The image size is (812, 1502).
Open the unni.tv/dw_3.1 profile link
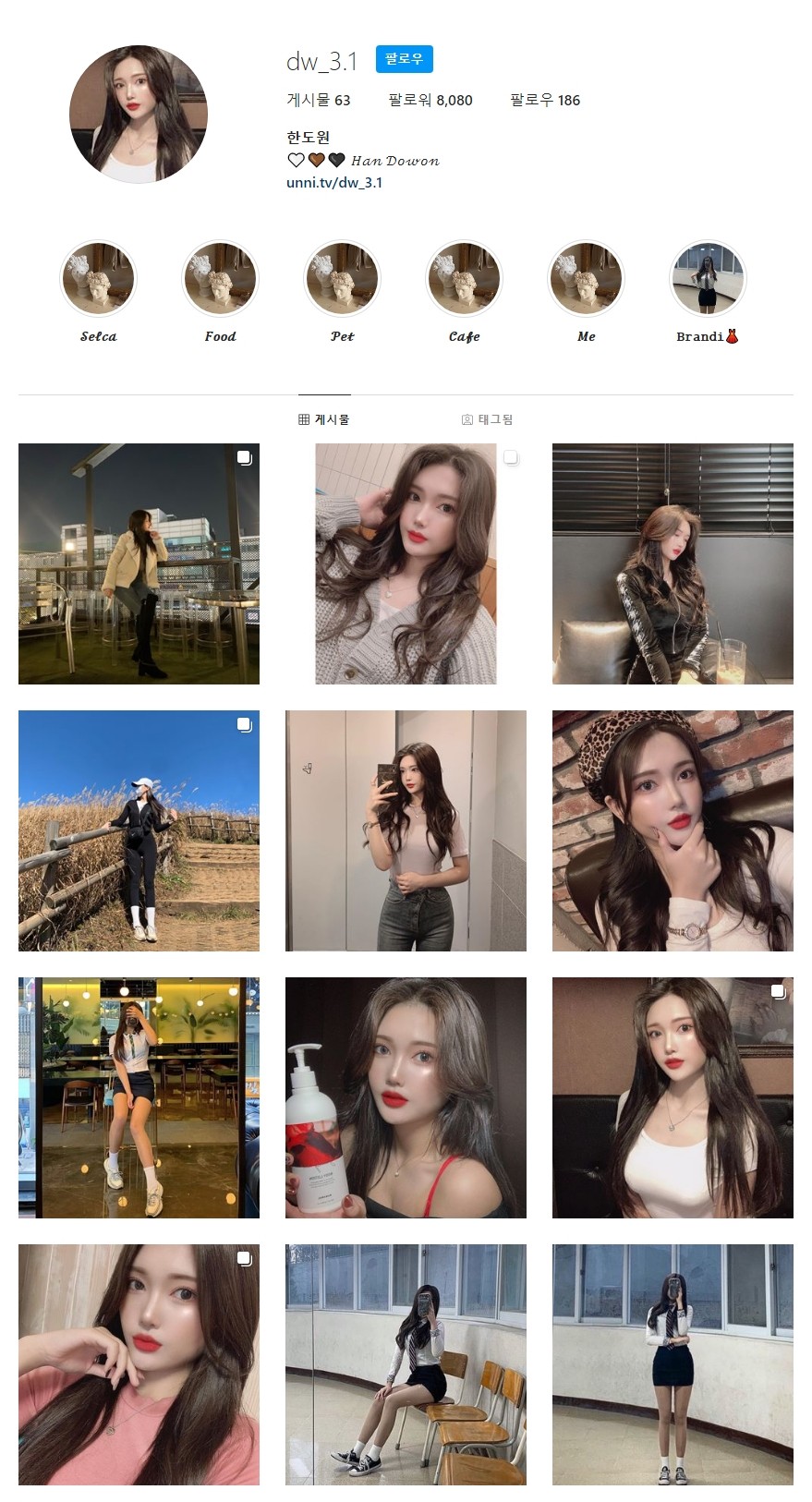click(334, 183)
